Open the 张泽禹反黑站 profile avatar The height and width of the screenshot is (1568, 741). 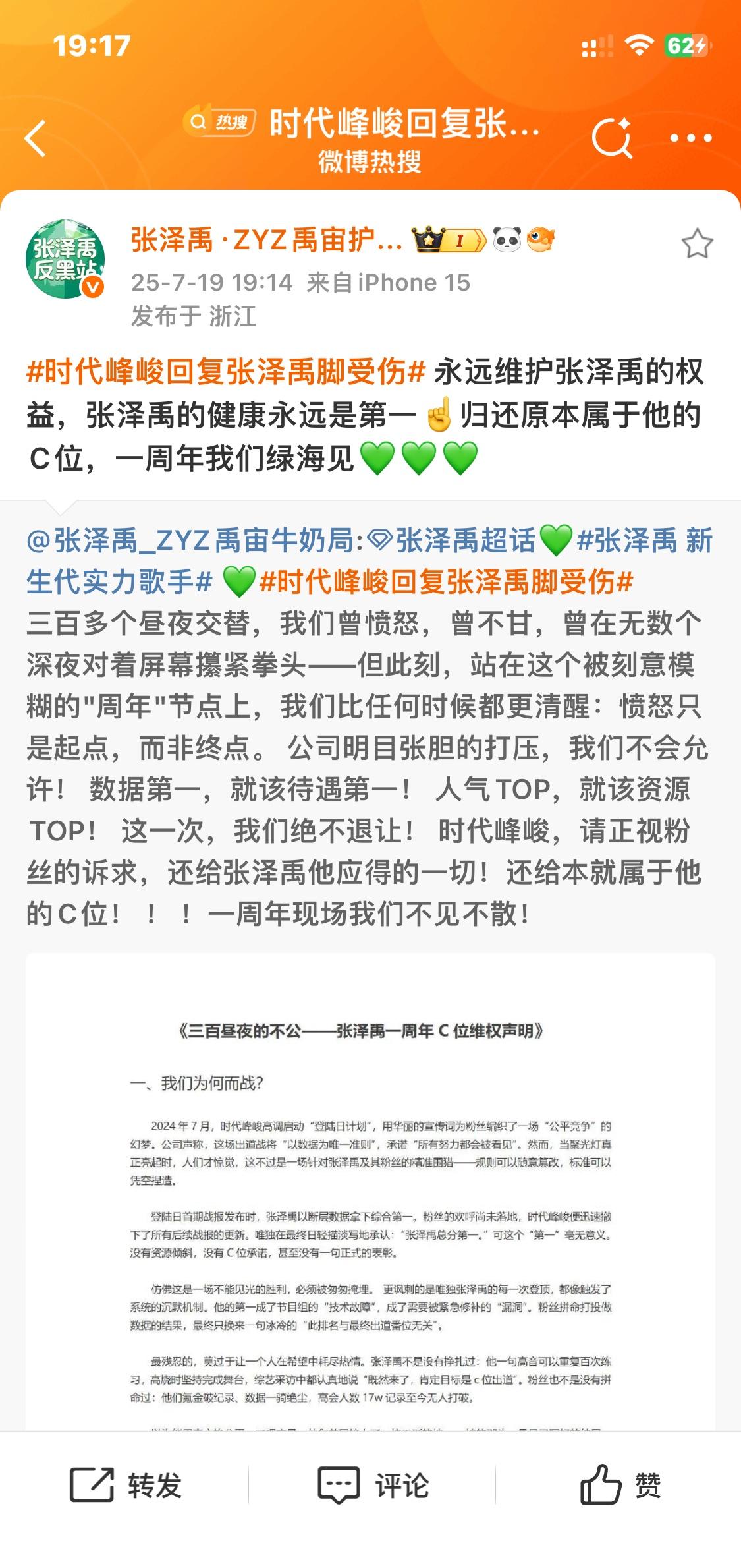click(65, 259)
